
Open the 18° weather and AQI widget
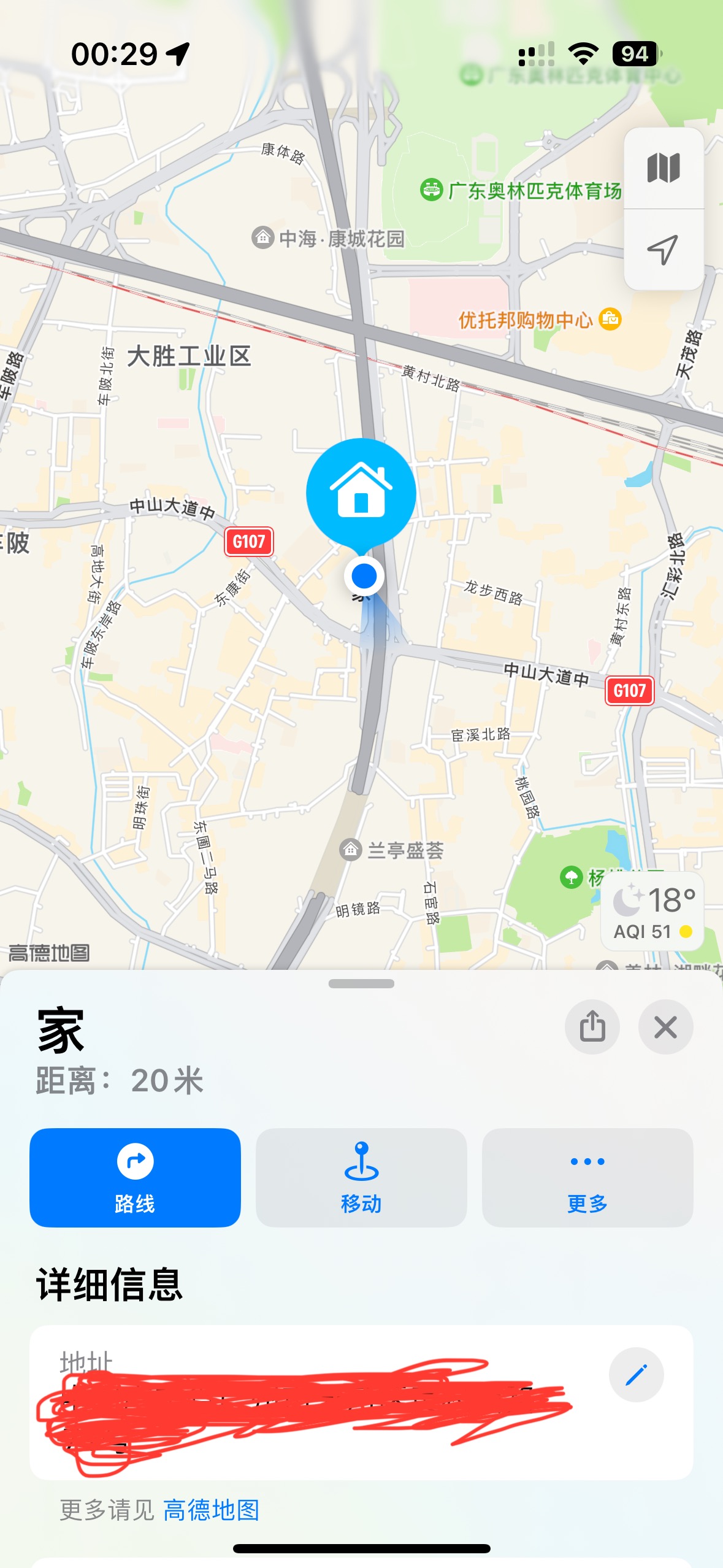(654, 912)
